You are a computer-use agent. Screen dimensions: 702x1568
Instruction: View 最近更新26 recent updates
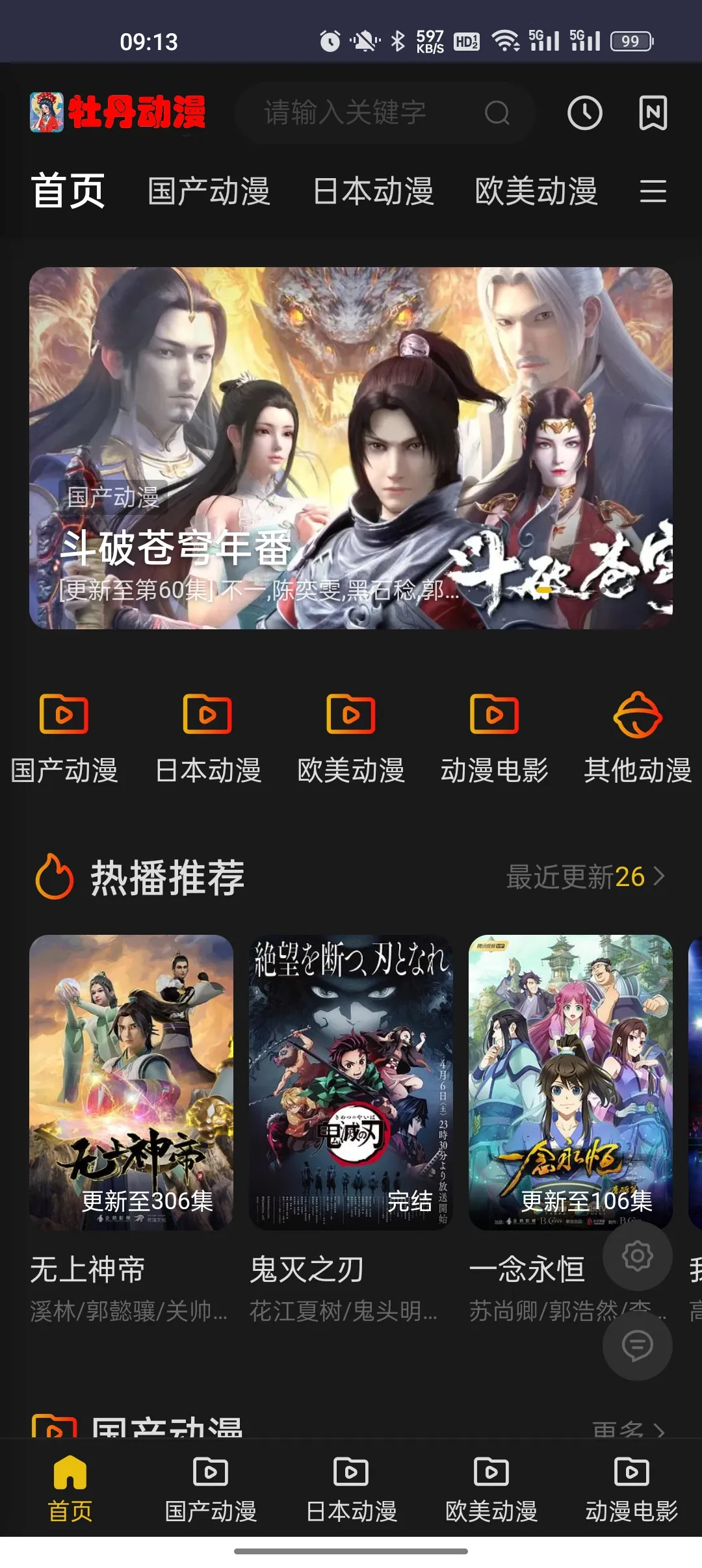tap(585, 877)
